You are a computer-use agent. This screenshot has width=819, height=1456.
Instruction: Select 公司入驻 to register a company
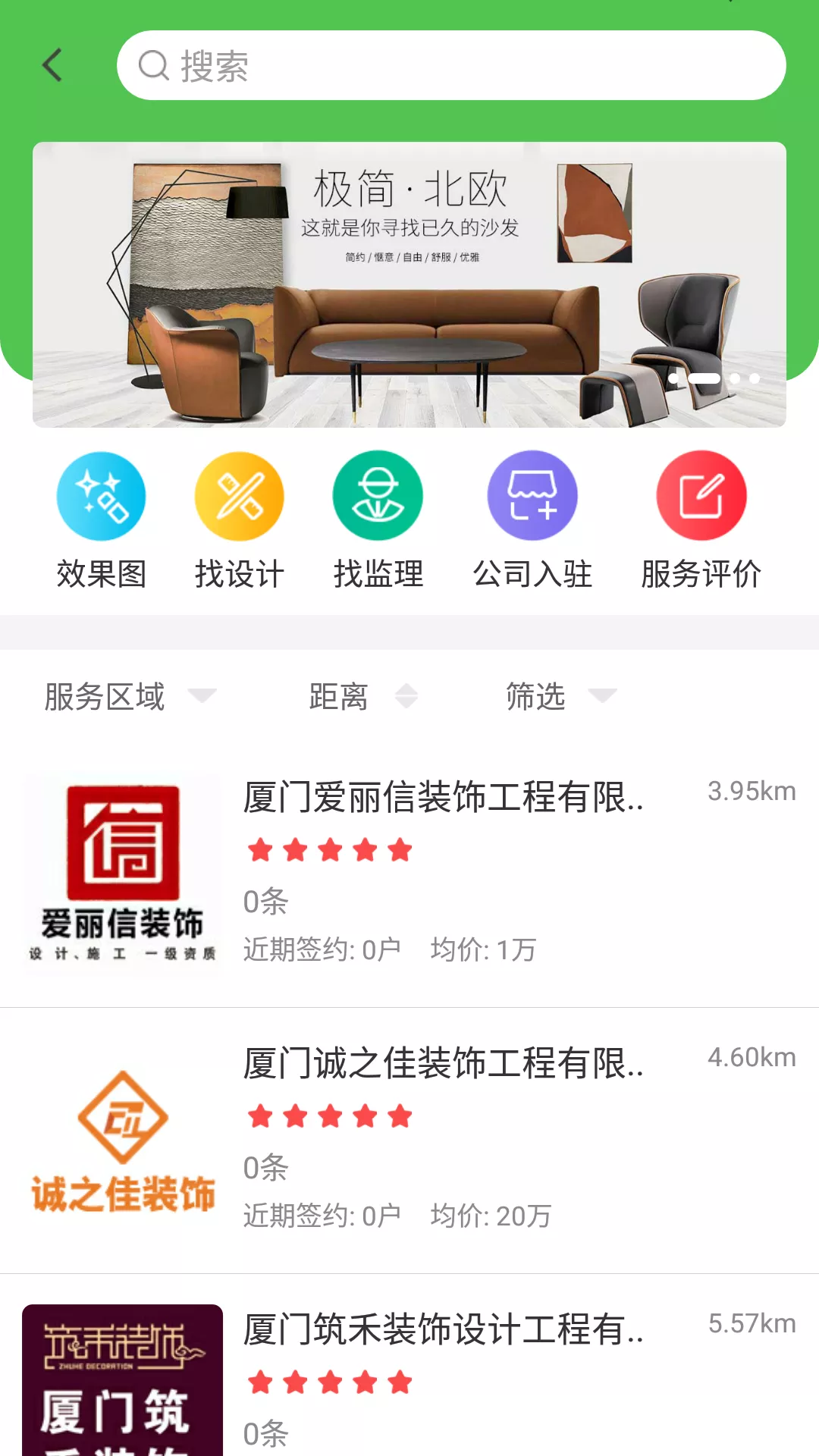coord(532,520)
